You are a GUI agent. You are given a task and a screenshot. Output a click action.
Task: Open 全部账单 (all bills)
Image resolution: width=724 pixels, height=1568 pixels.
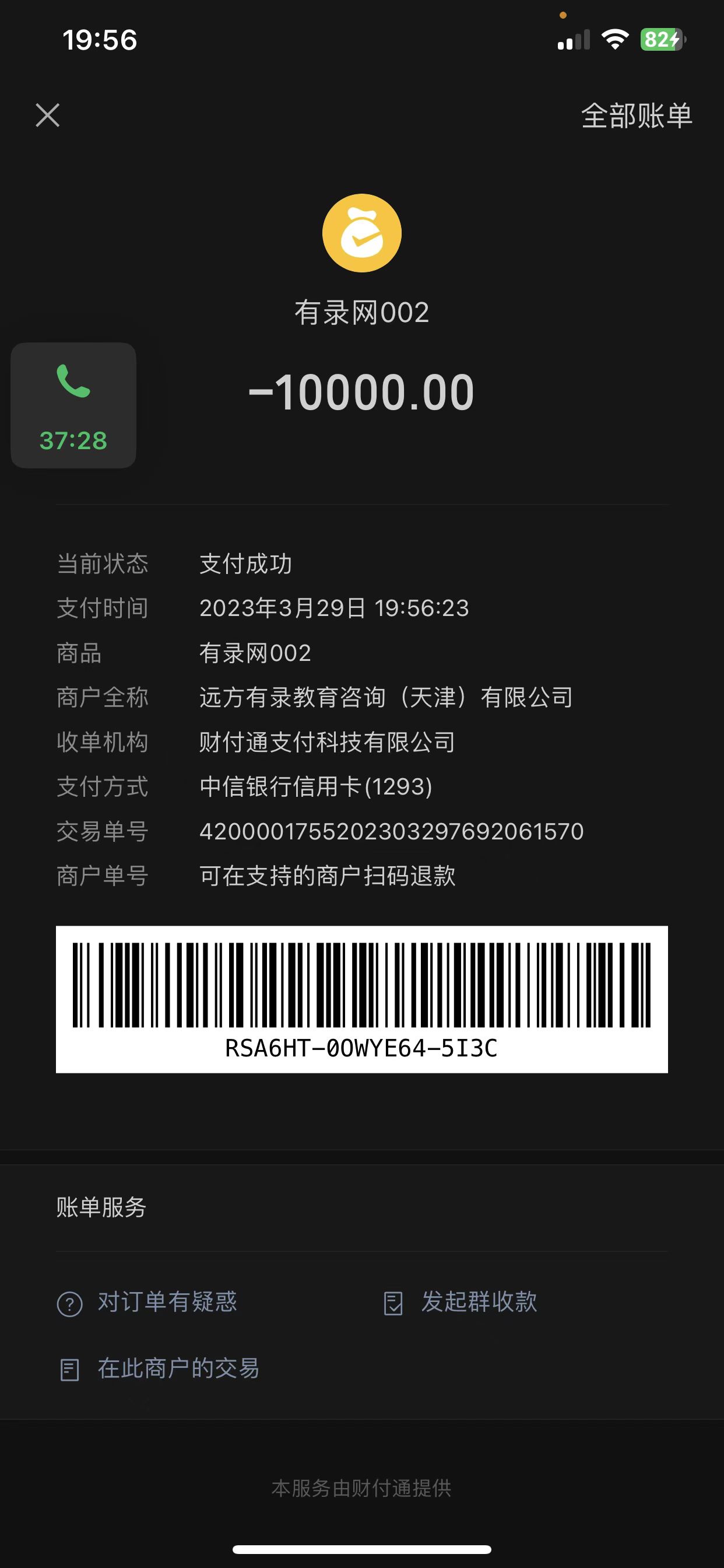point(636,116)
